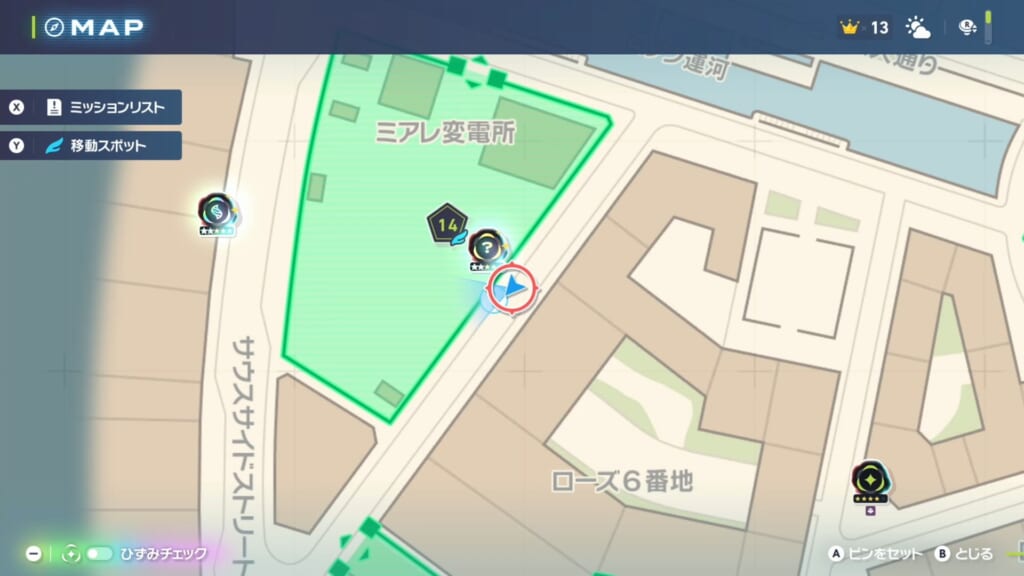The height and width of the screenshot is (576, 1024).
Task: Open the 移動スポット travel spots
Action: (x=94, y=146)
